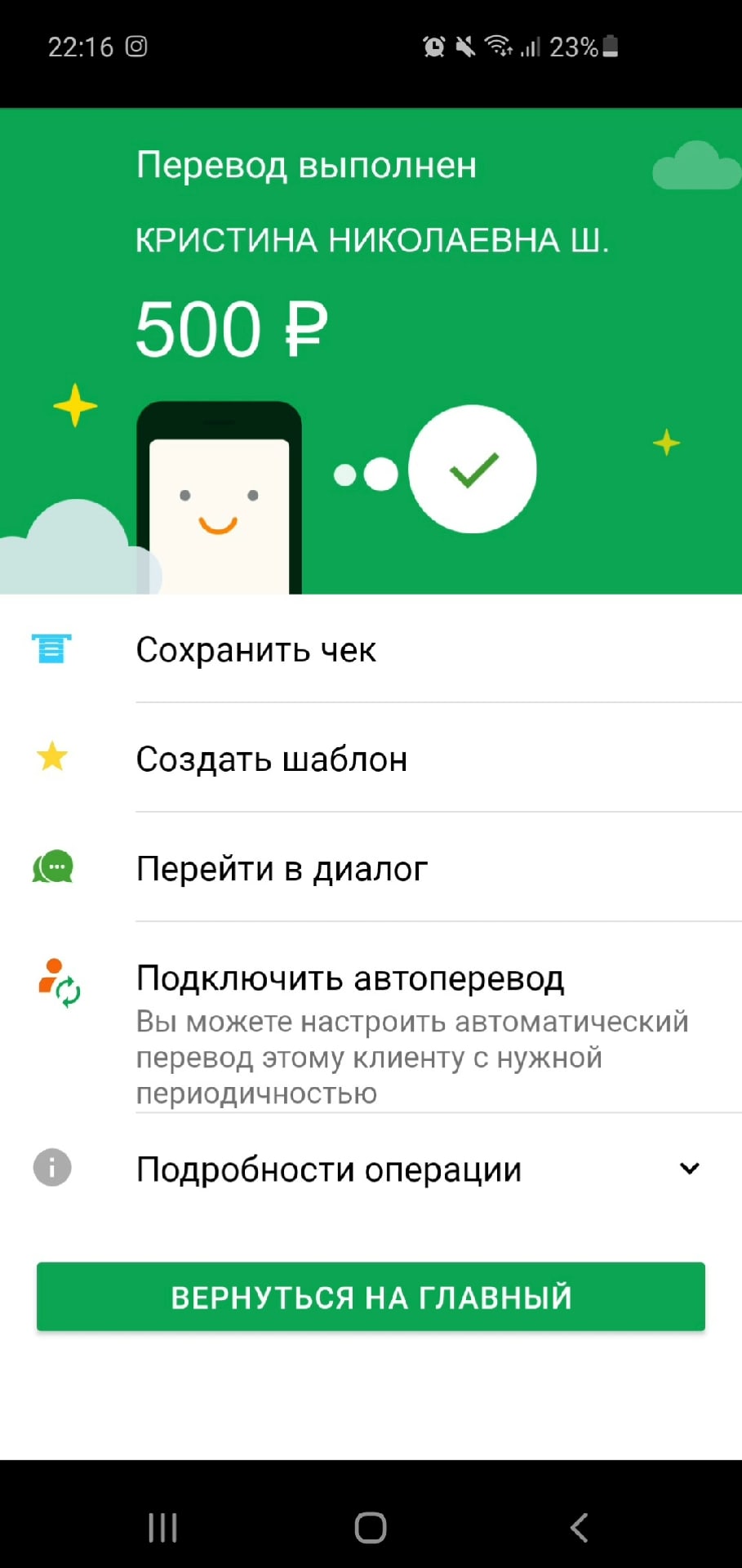This screenshot has width=742, height=1568.
Task: Open recent apps from the navigation bar
Action: pos(162,1527)
